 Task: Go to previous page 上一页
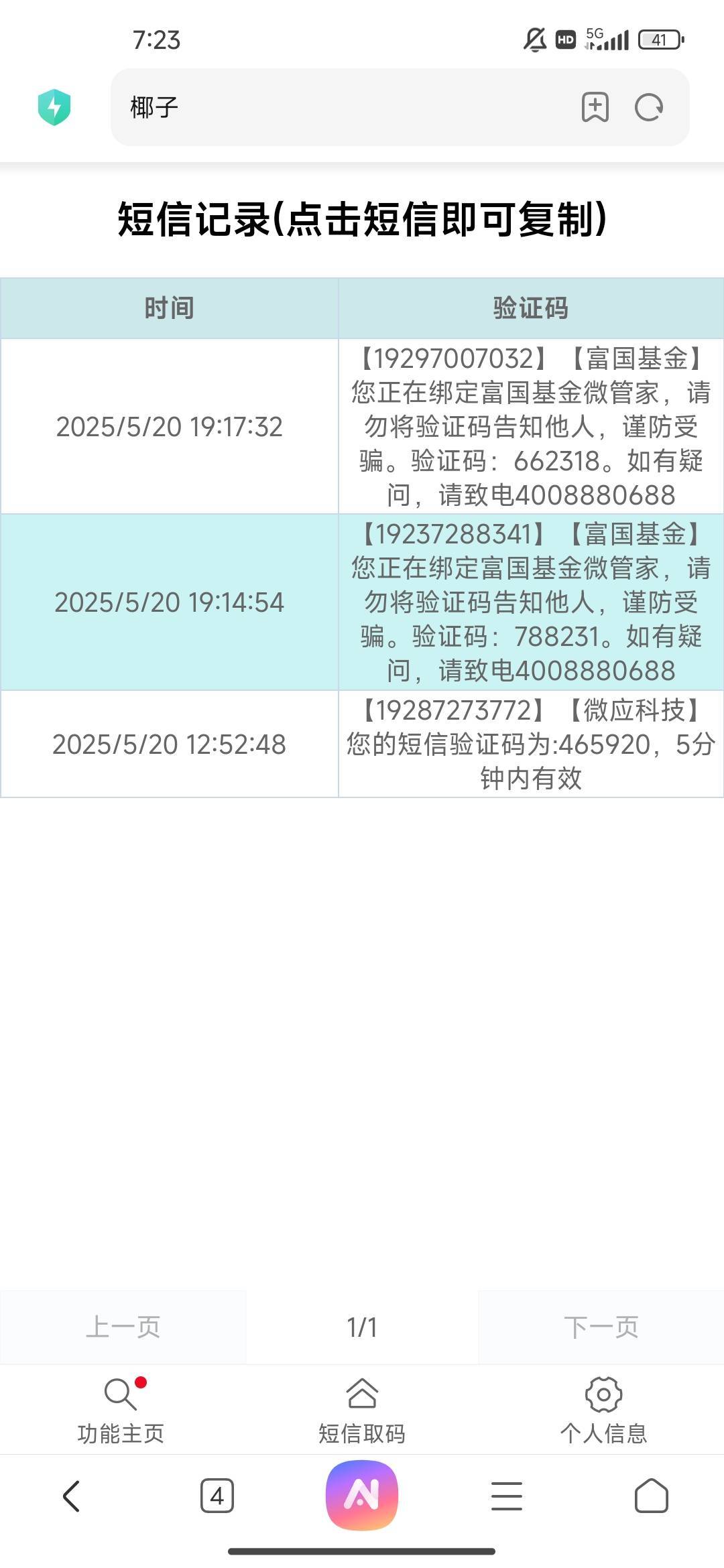pos(123,1327)
